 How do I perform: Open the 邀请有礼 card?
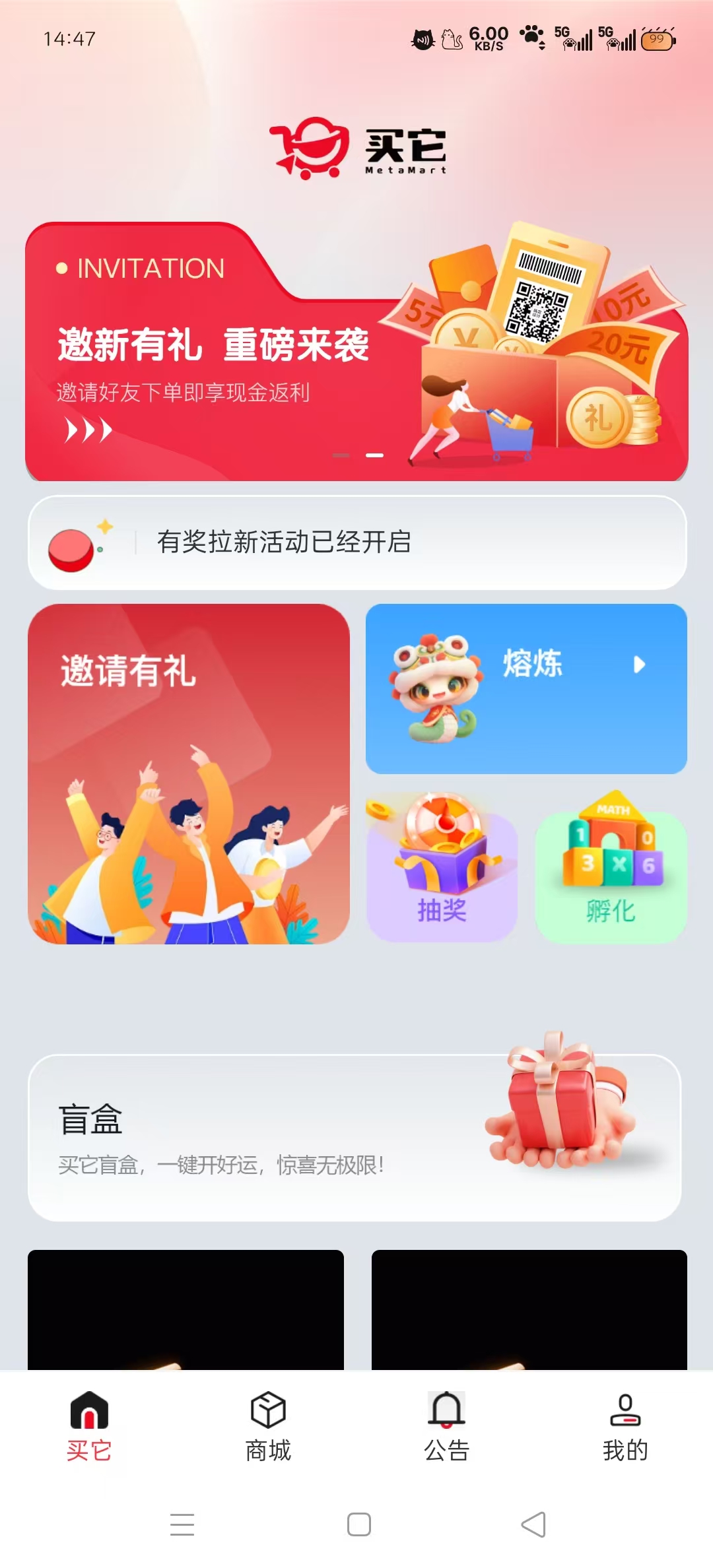click(x=189, y=773)
